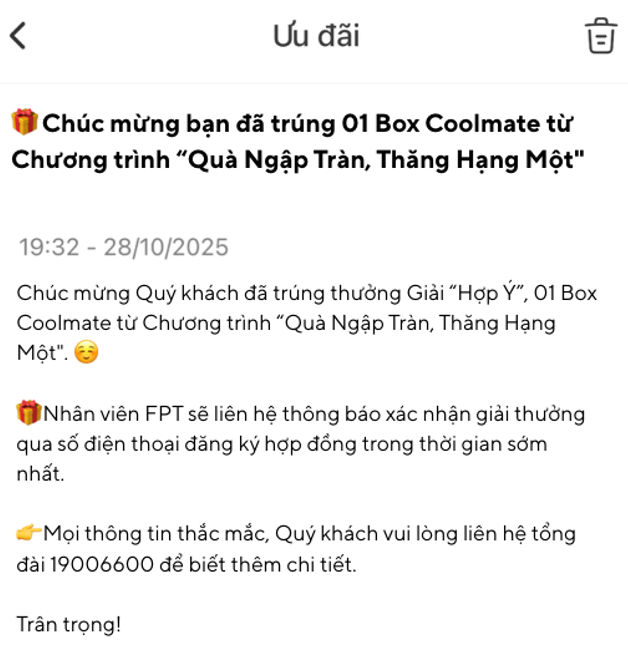The height and width of the screenshot is (652, 628).
Task: Delete this message with the trash icon
Action: coord(600,35)
